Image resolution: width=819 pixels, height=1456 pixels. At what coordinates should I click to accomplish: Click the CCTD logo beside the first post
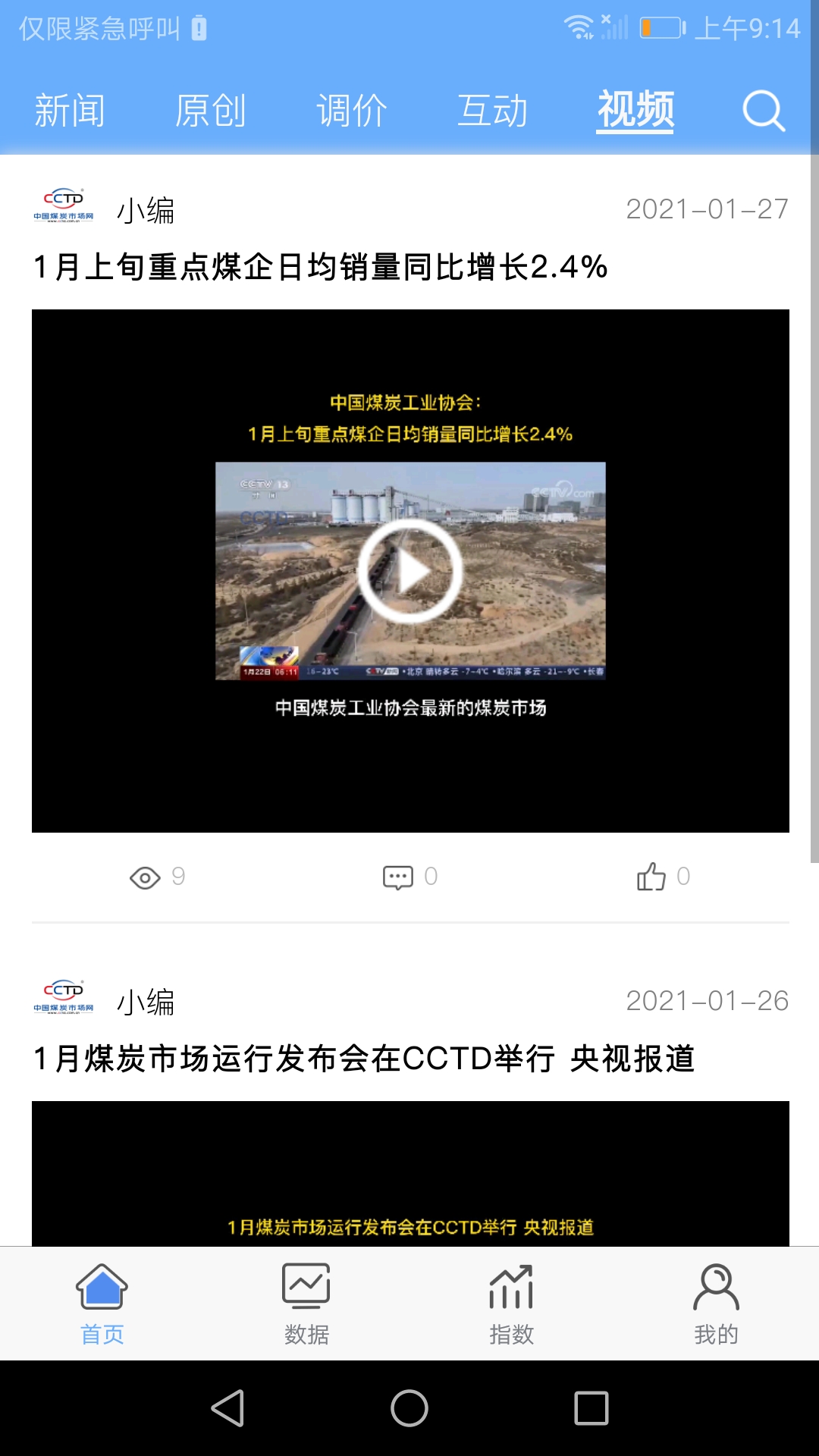click(x=64, y=206)
